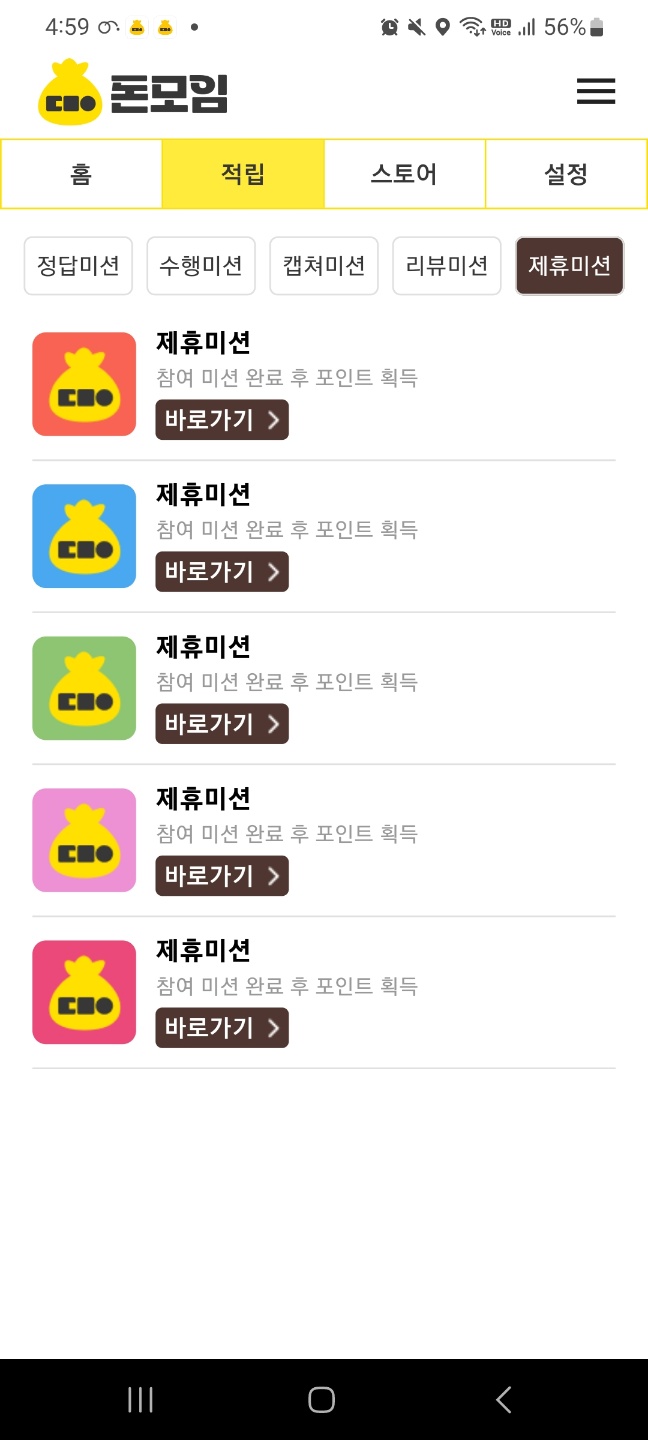This screenshot has width=648, height=1440.
Task: Select the 정답미션 chip
Action: 78,266
